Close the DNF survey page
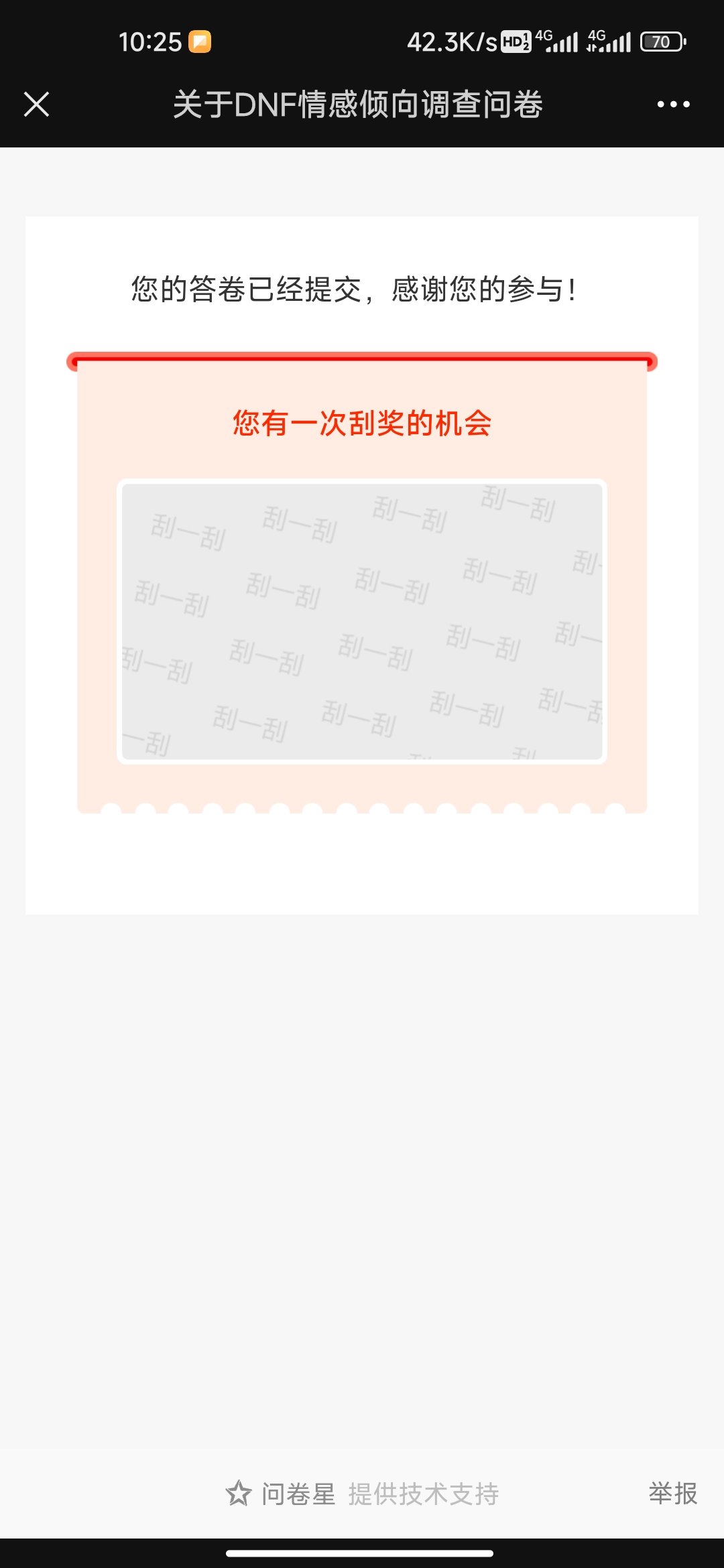 point(36,105)
